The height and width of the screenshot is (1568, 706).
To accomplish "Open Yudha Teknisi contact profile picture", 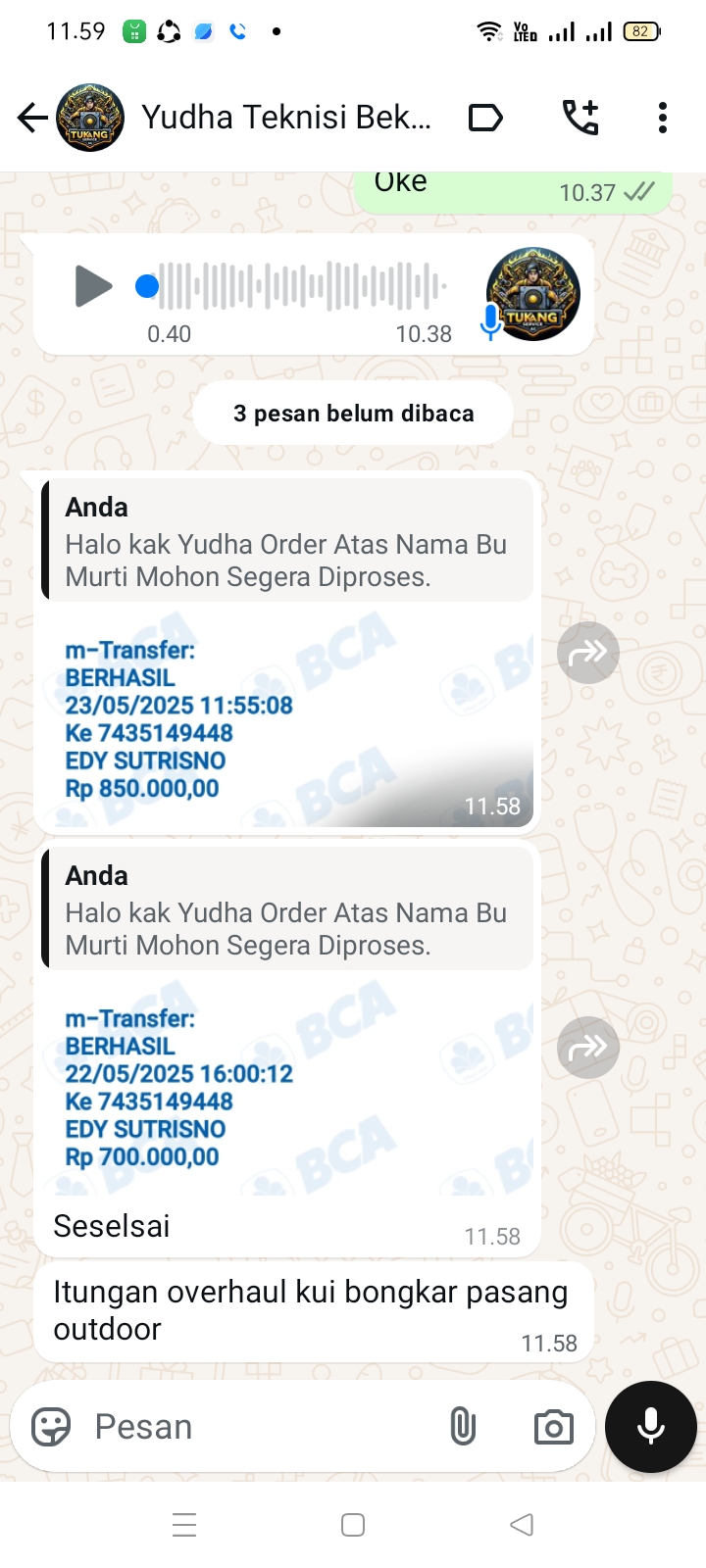I will click(90, 118).
